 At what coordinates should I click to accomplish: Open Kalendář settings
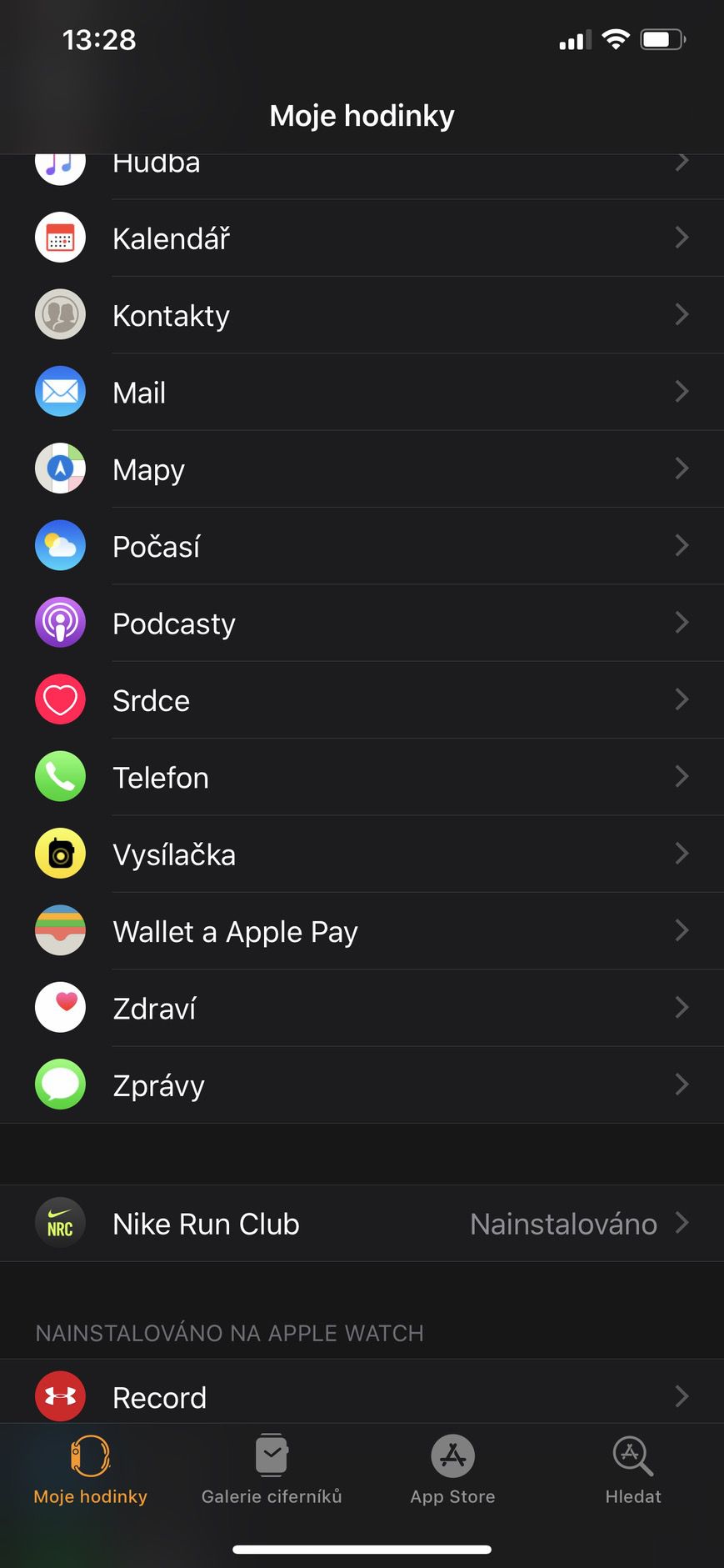[362, 238]
